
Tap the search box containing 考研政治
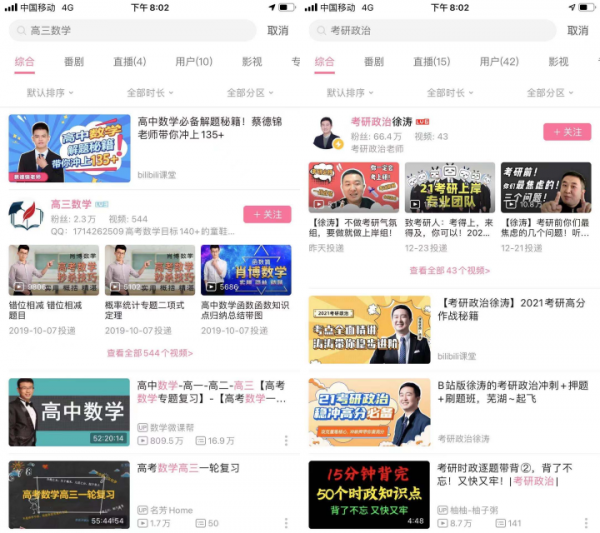tap(430, 31)
